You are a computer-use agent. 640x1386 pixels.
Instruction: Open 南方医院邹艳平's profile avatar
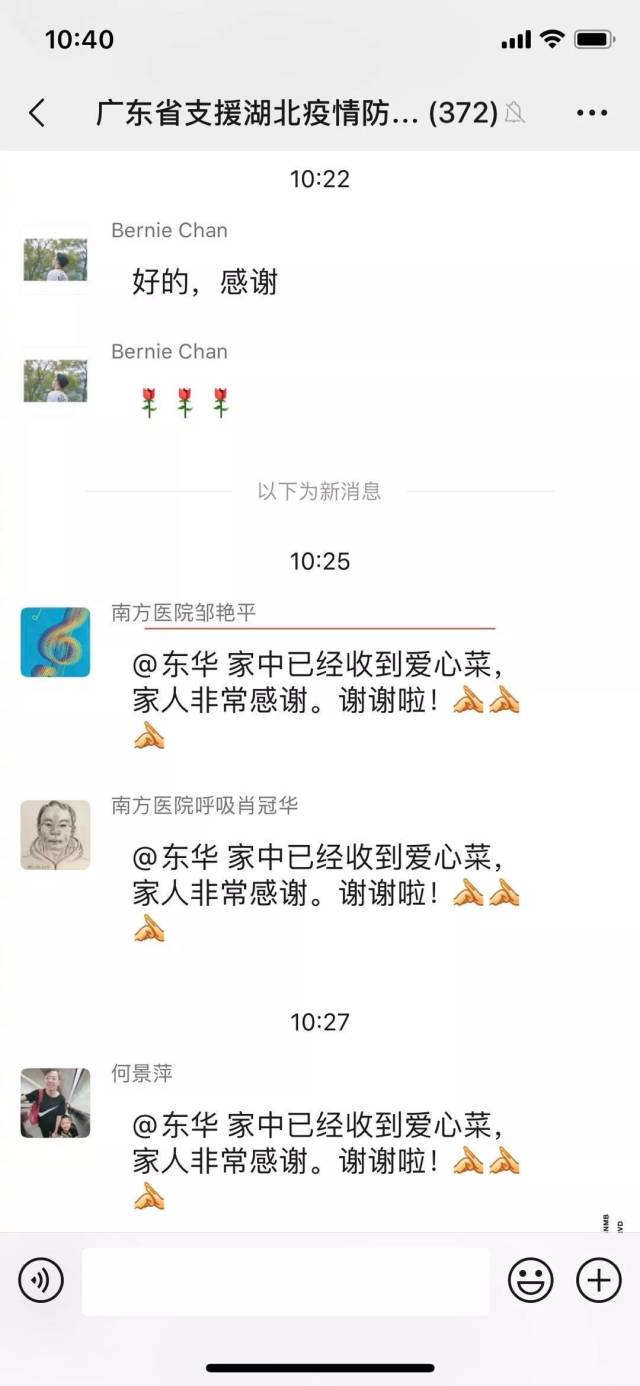55,642
